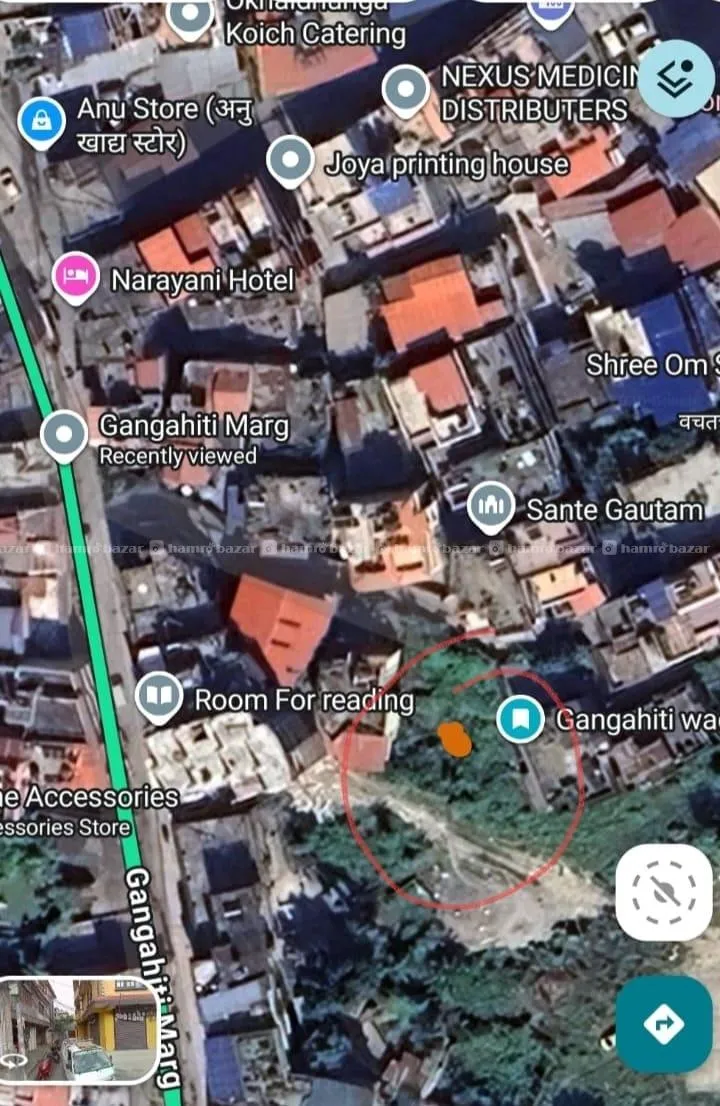Open the map layers button
This screenshot has height=1106, width=720.
pyautogui.click(x=676, y=79)
